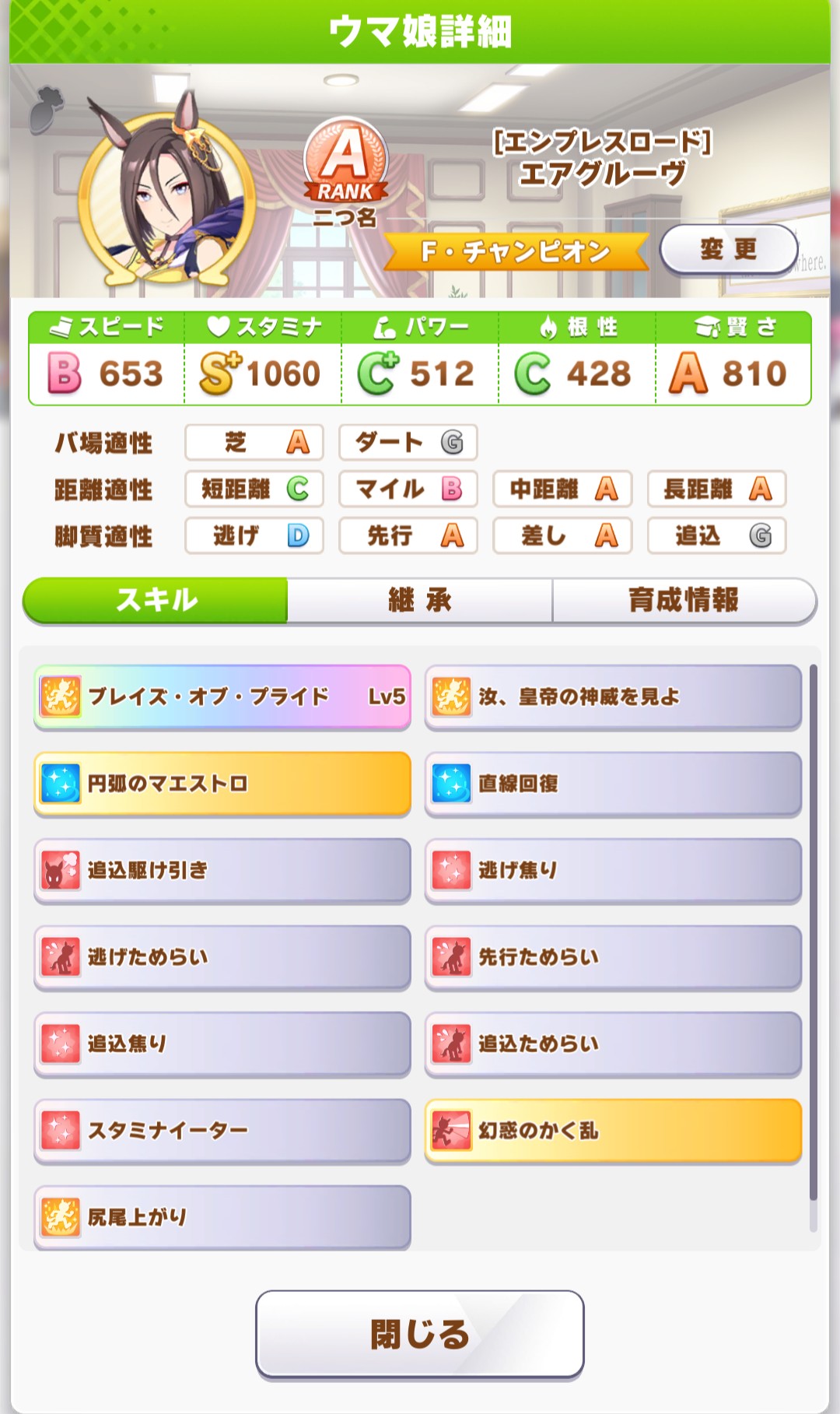The image size is (840, 1414).
Task: Close the details with the 閉じる button
Action: tap(420, 1334)
